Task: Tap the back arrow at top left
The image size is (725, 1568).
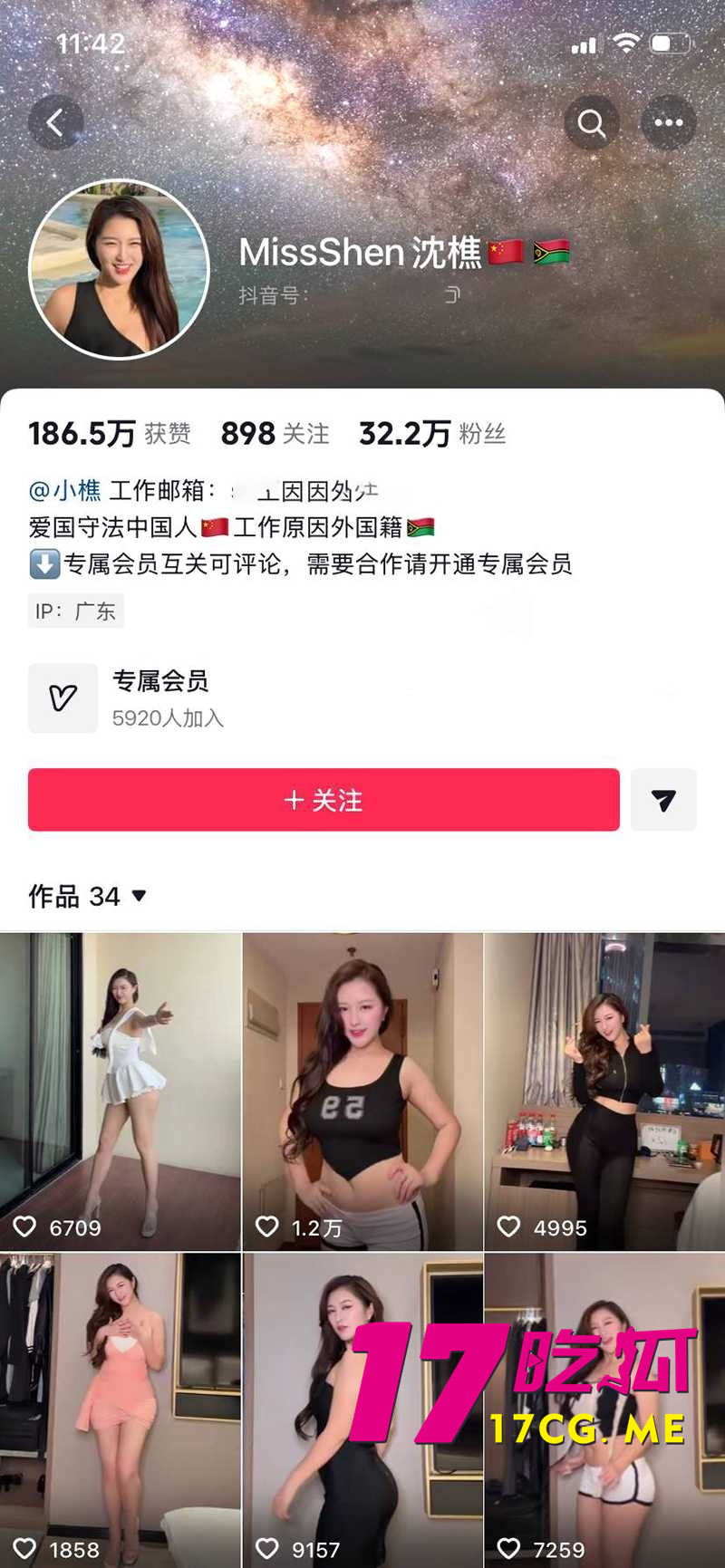Action: 55,121
